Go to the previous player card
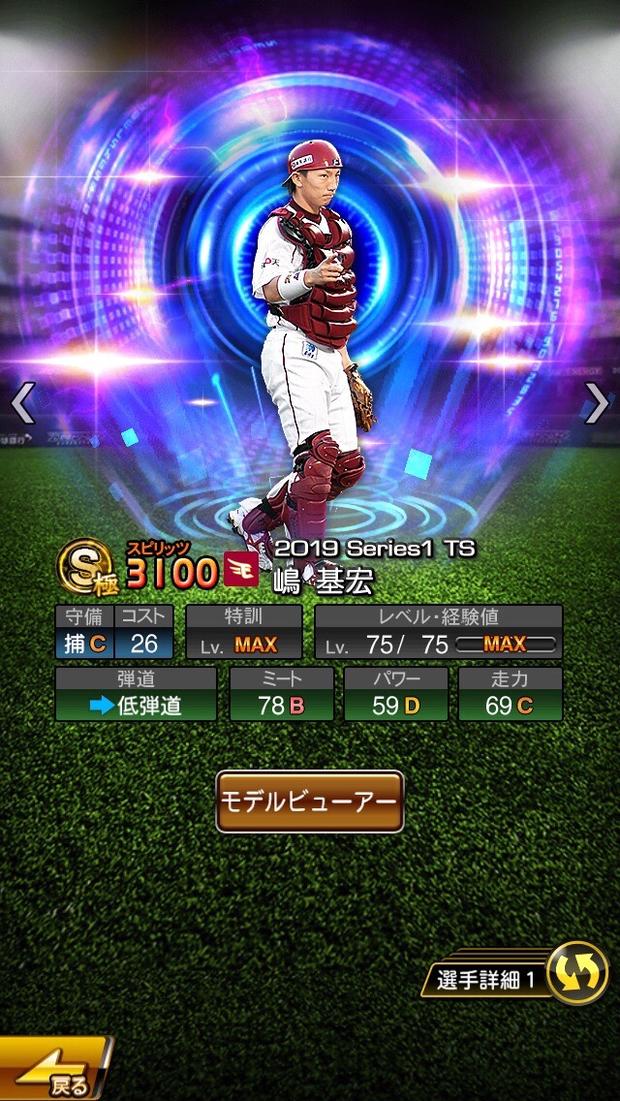 point(22,403)
